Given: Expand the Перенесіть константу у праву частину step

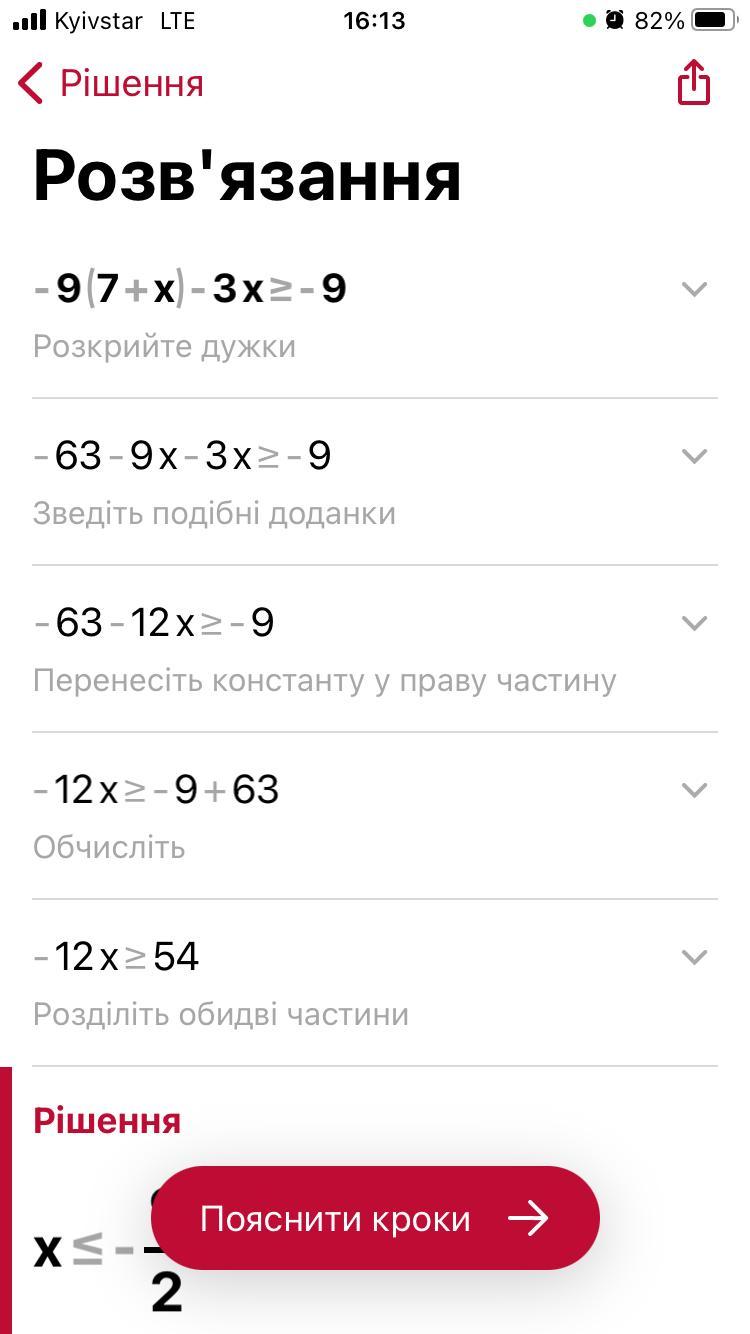Looking at the screenshot, I should (x=694, y=624).
